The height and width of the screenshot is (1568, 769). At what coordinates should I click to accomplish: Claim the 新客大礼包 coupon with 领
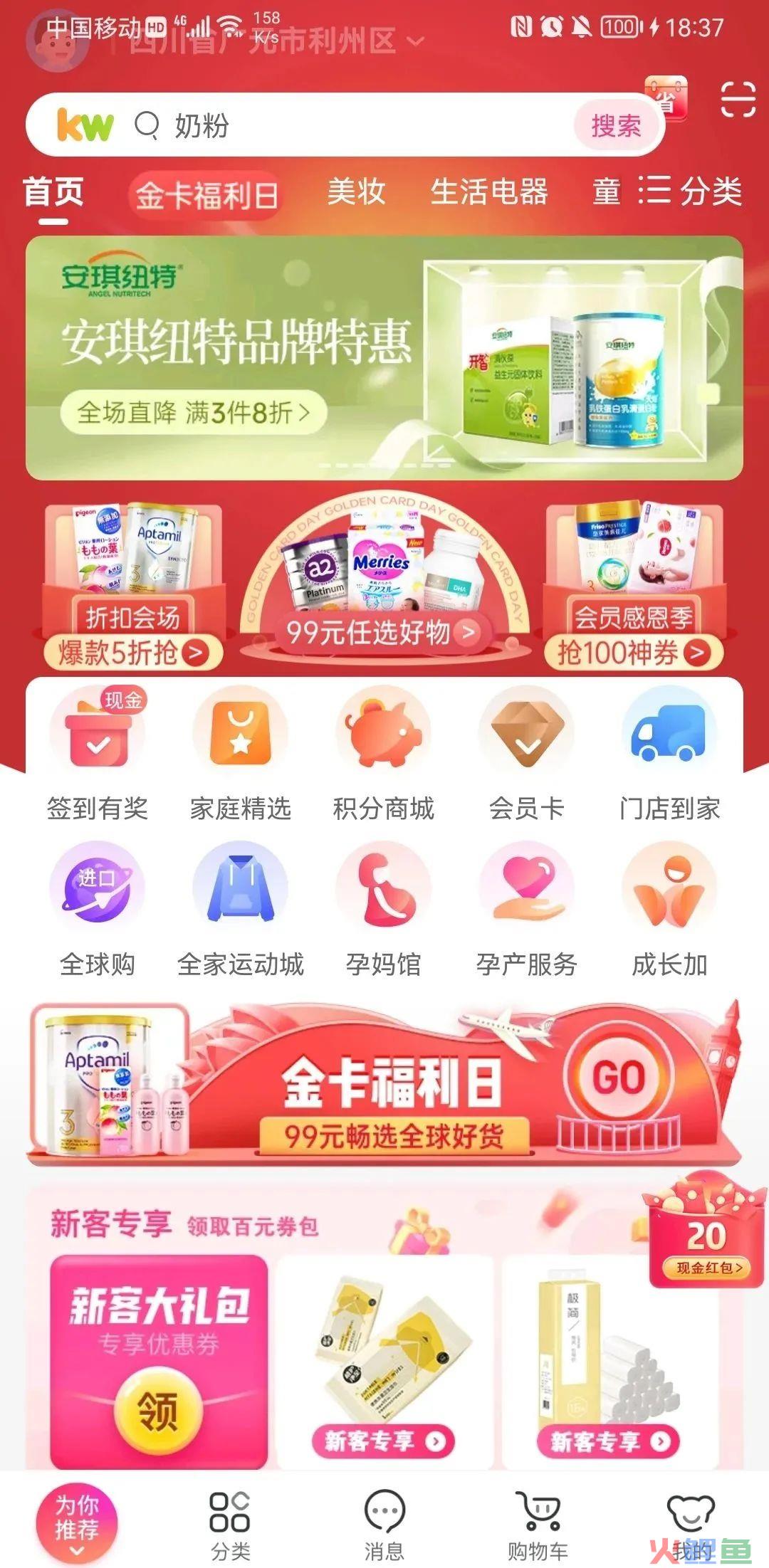157,1411
